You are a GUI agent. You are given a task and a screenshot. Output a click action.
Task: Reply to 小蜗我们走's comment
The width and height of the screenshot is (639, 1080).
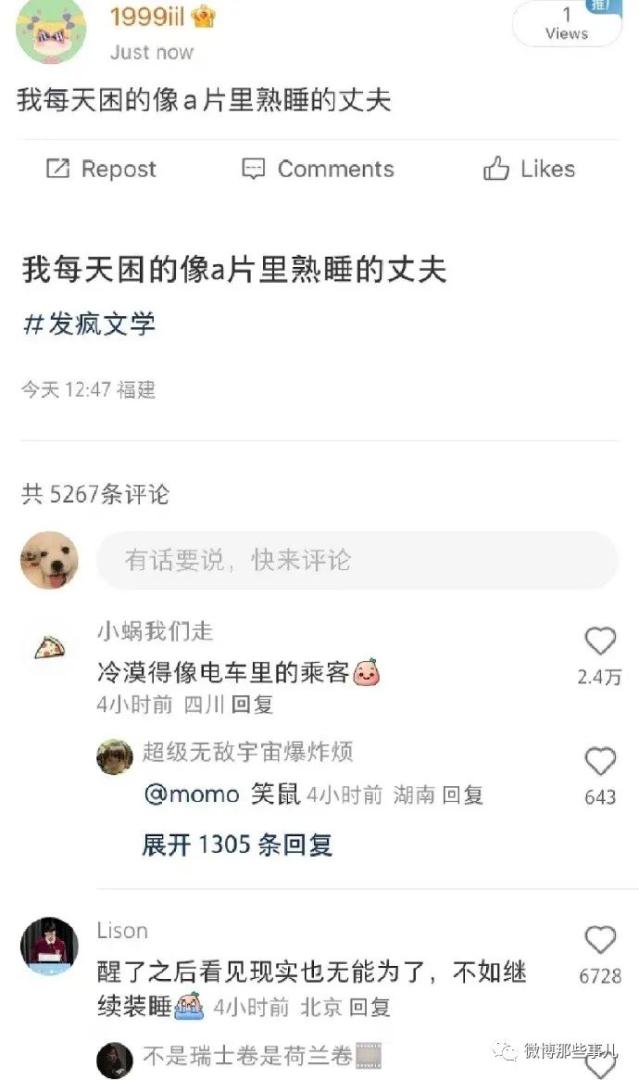[252, 704]
